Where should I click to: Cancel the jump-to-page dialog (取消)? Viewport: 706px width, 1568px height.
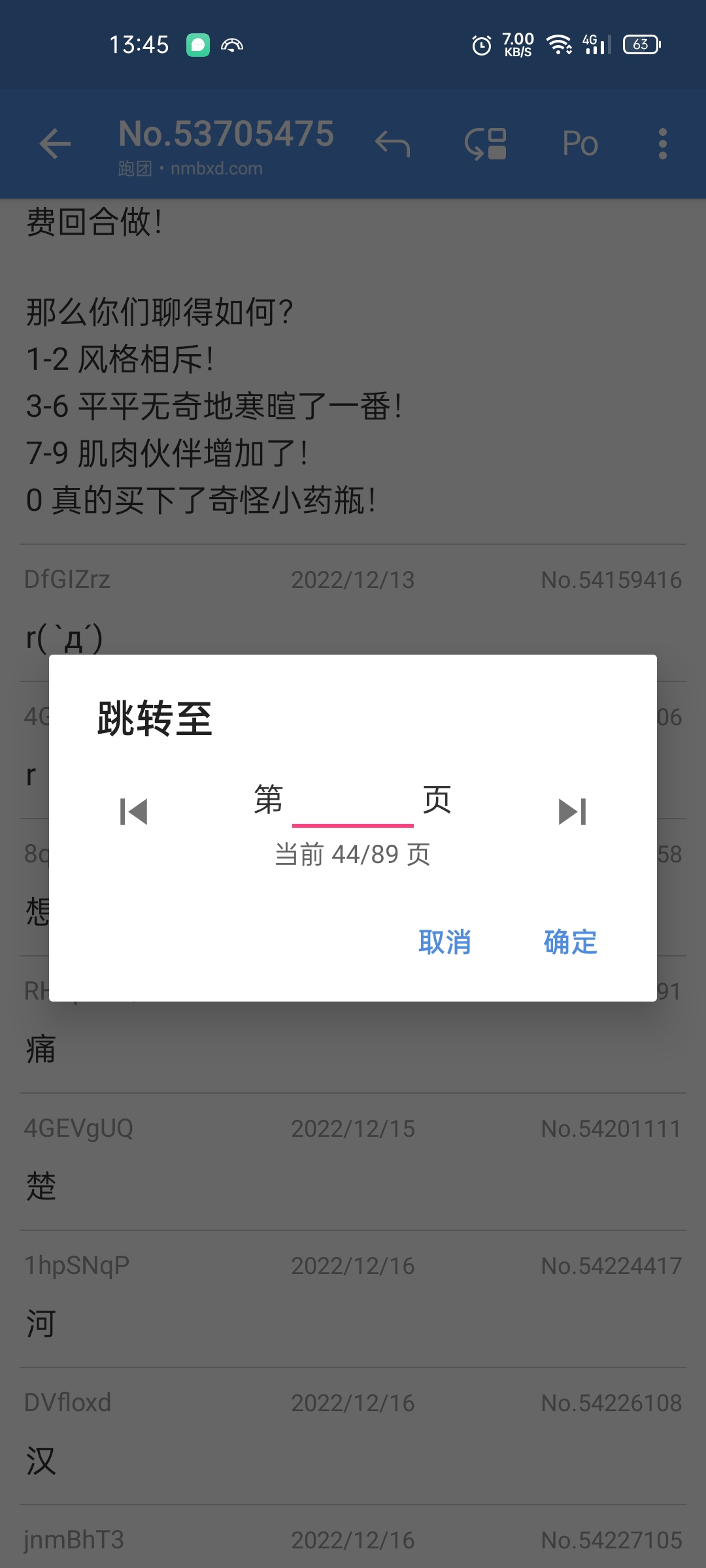(x=445, y=941)
